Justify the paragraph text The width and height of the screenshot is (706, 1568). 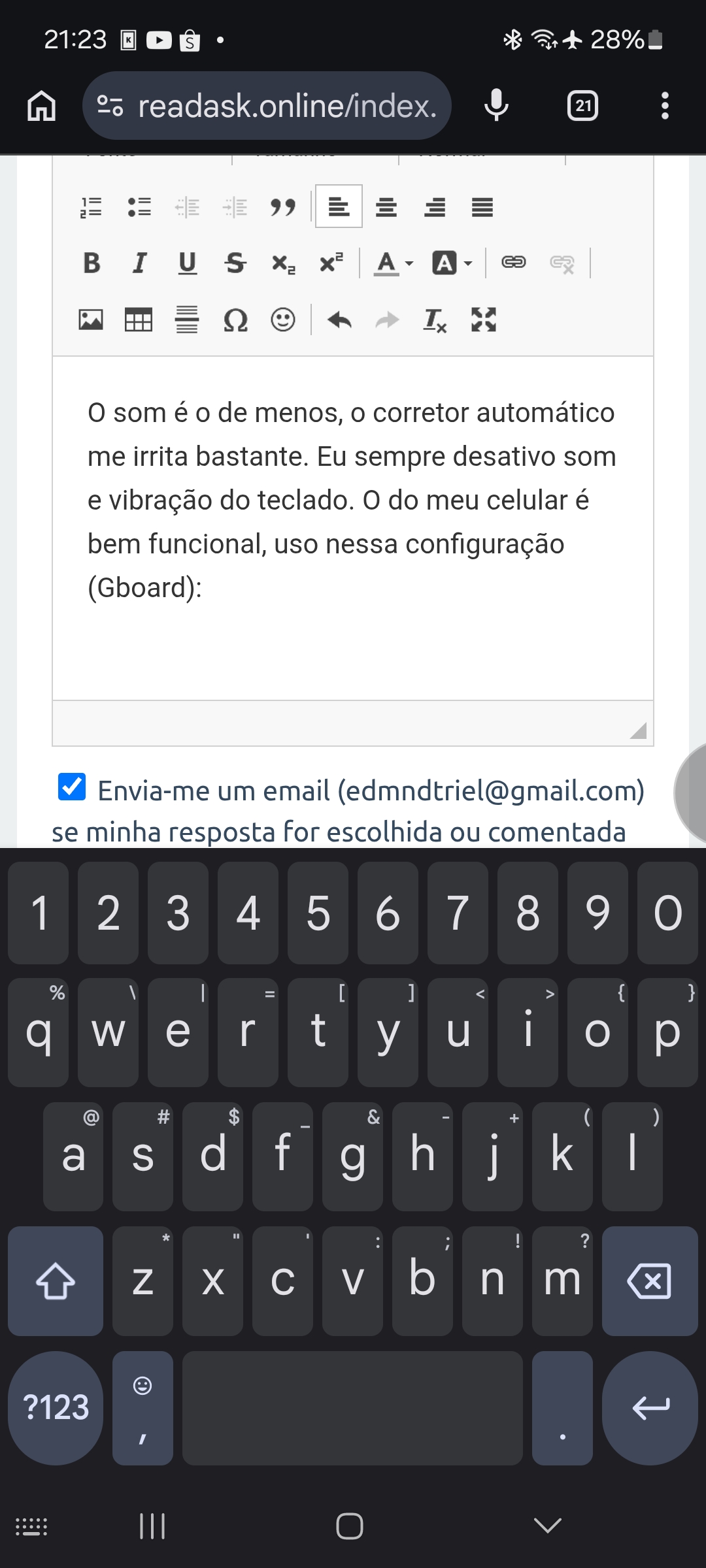click(x=482, y=207)
